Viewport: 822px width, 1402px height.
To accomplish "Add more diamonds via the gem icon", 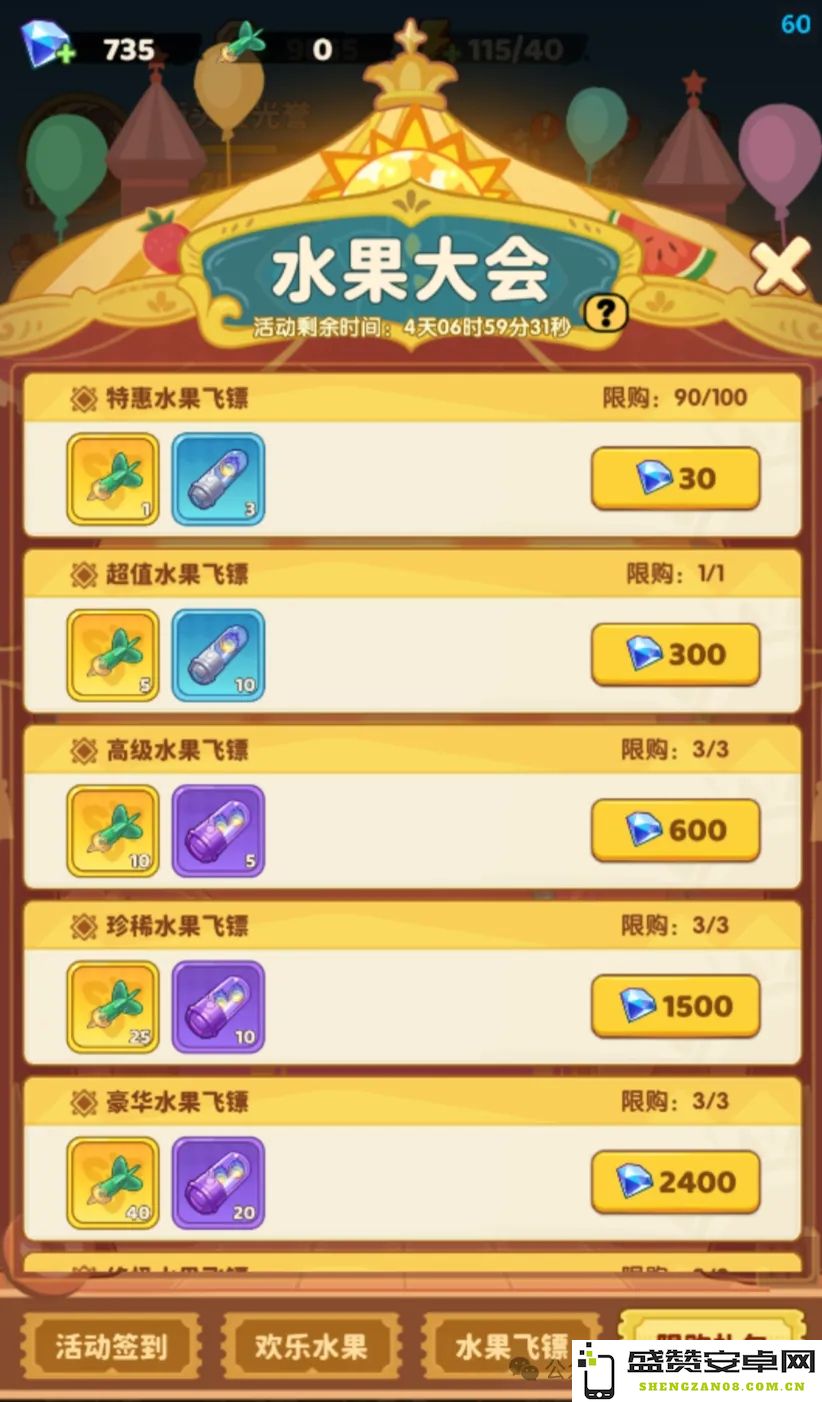I will pyautogui.click(x=46, y=45).
